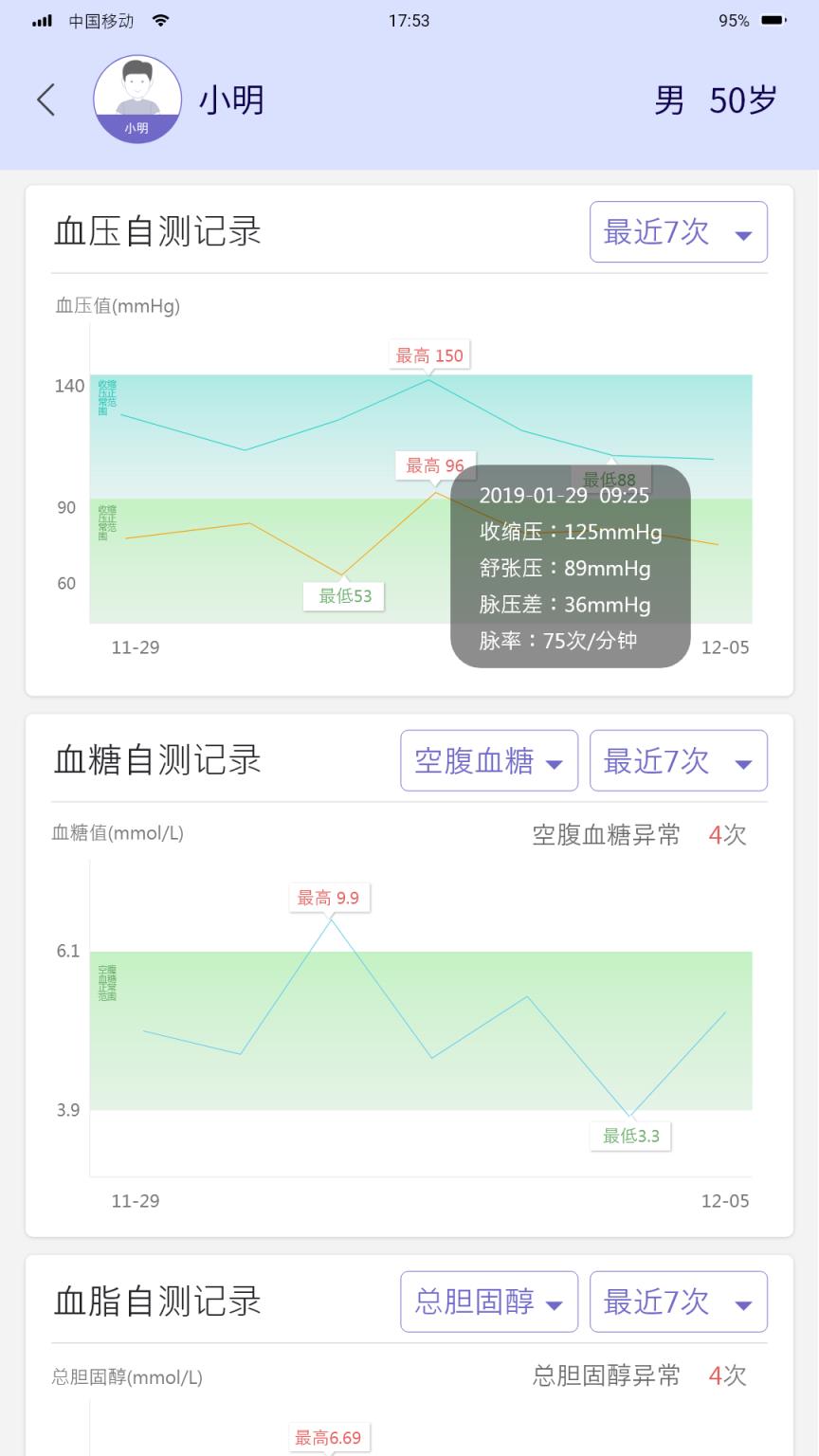Open 小明's profile avatar
Image resolution: width=819 pixels, height=1456 pixels.
pyautogui.click(x=136, y=99)
